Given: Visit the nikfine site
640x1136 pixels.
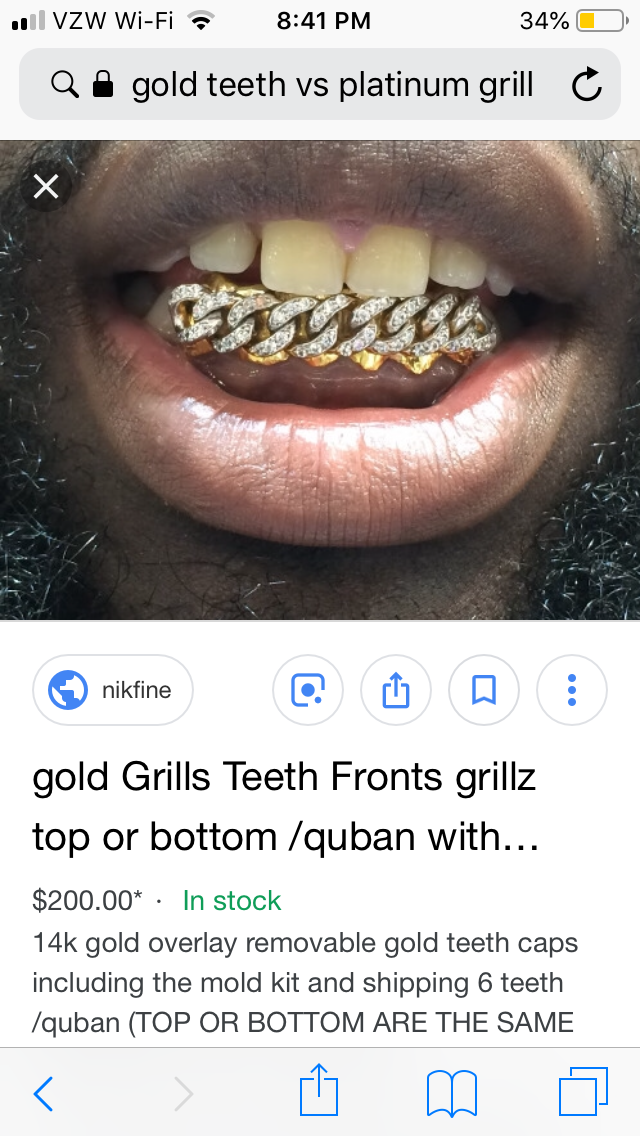Looking at the screenshot, I should point(113,690).
